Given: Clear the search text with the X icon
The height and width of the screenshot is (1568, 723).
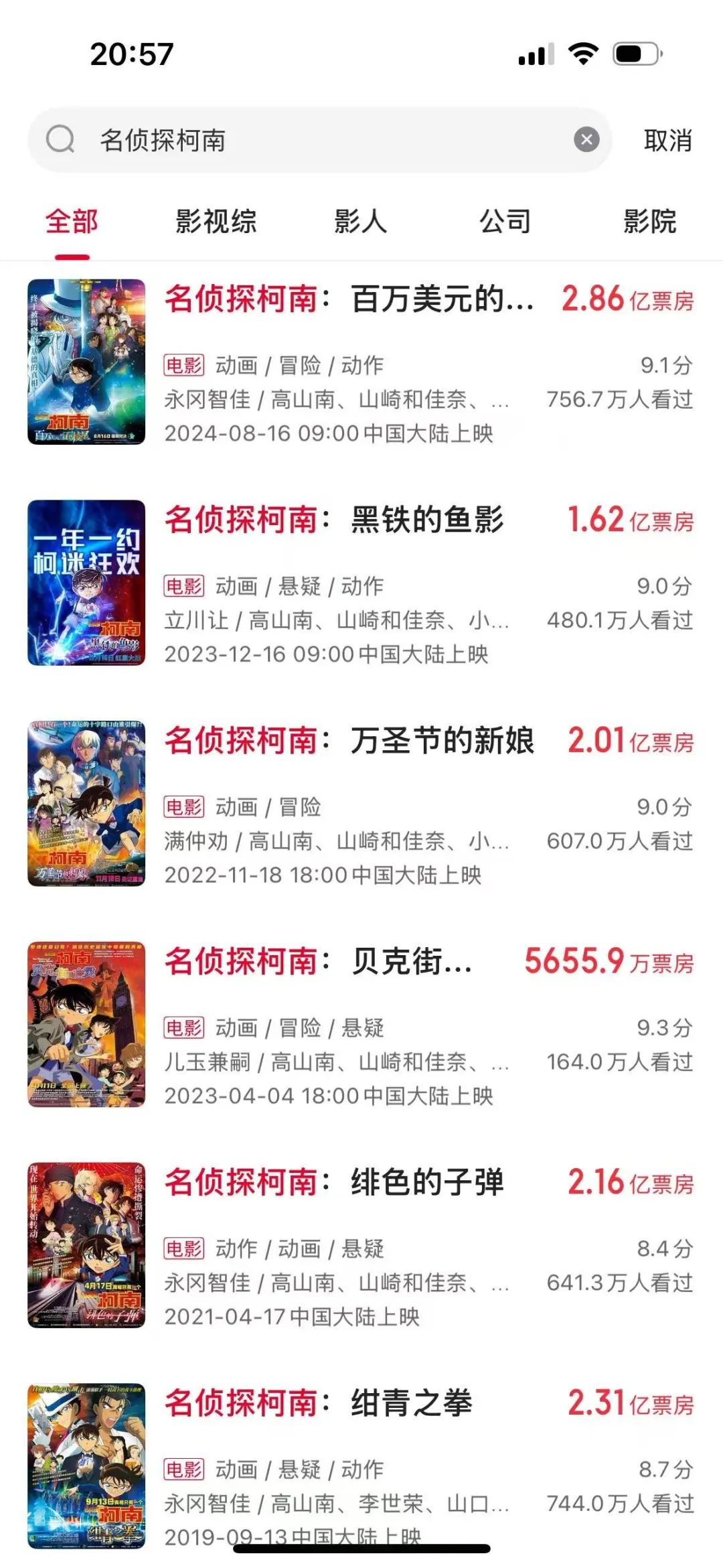Looking at the screenshot, I should tap(586, 140).
